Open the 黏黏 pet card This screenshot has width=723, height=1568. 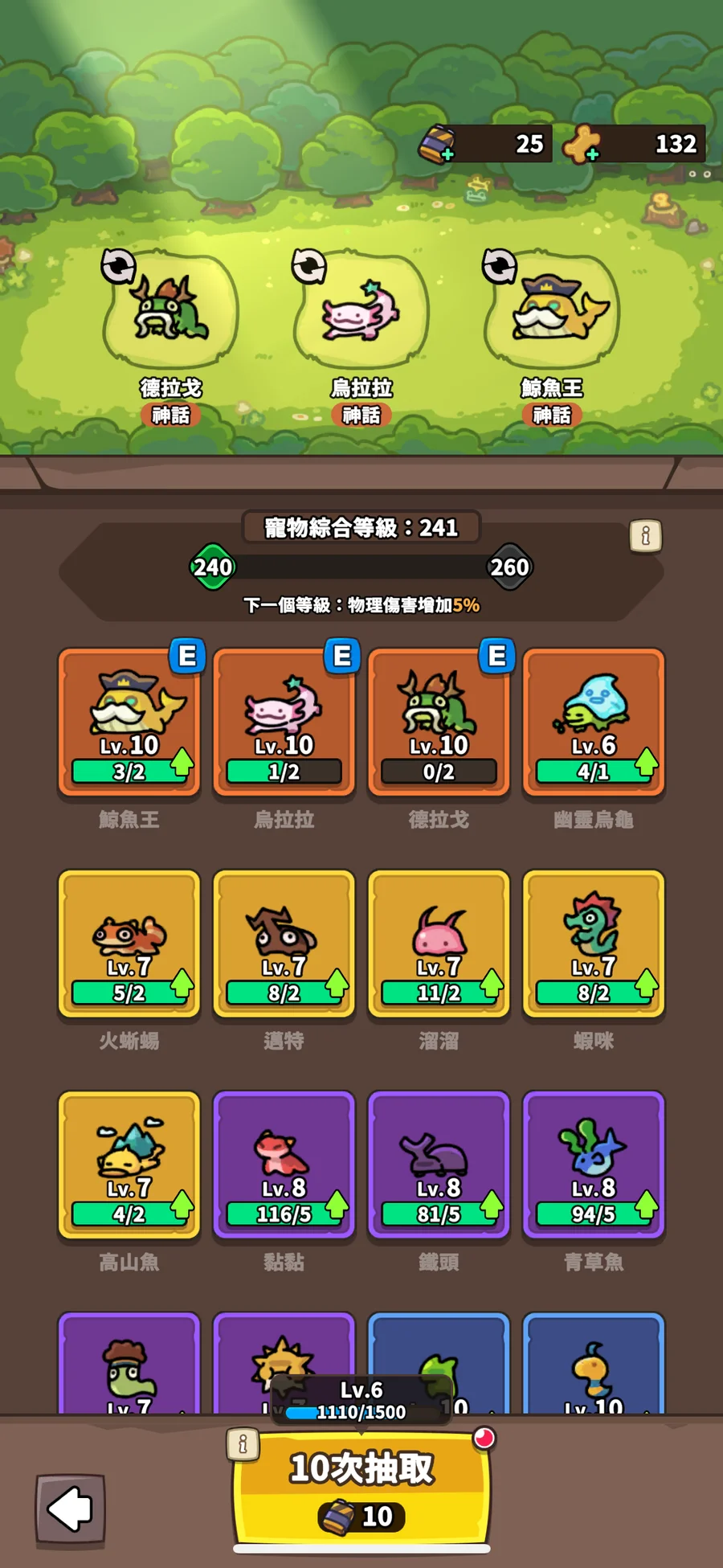pos(284,1165)
